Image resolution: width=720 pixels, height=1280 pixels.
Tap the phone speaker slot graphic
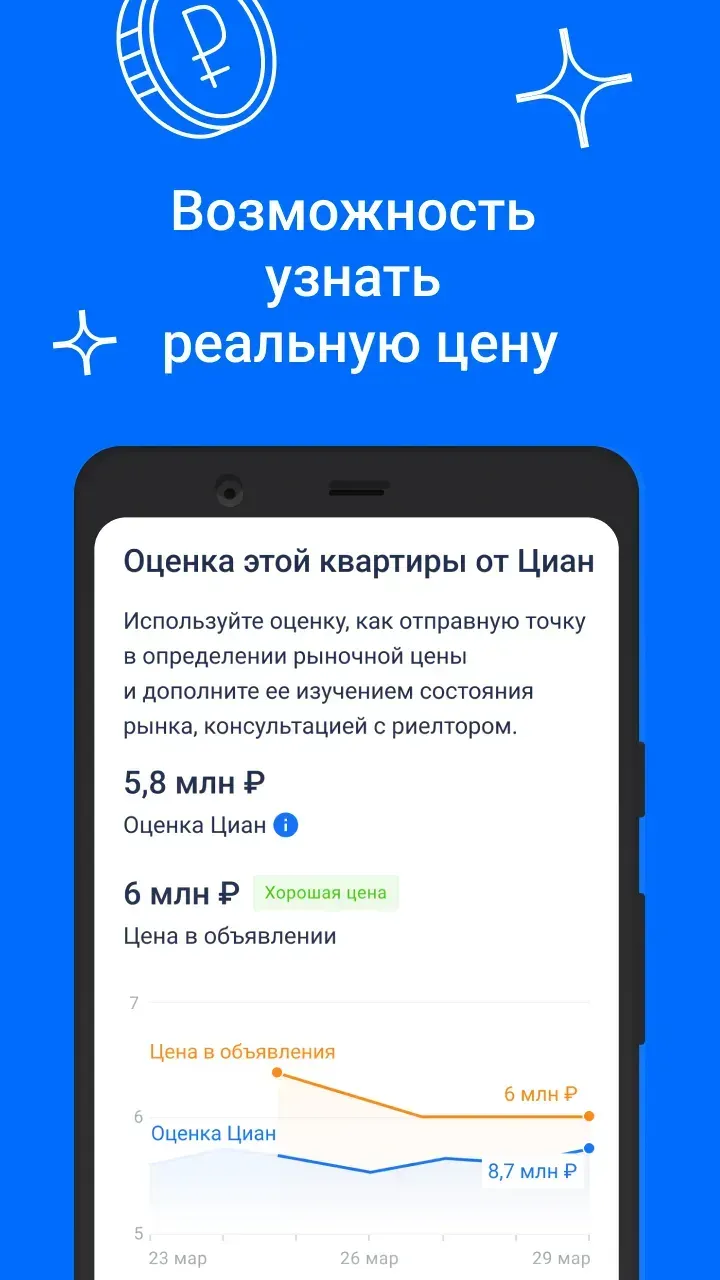point(360,487)
